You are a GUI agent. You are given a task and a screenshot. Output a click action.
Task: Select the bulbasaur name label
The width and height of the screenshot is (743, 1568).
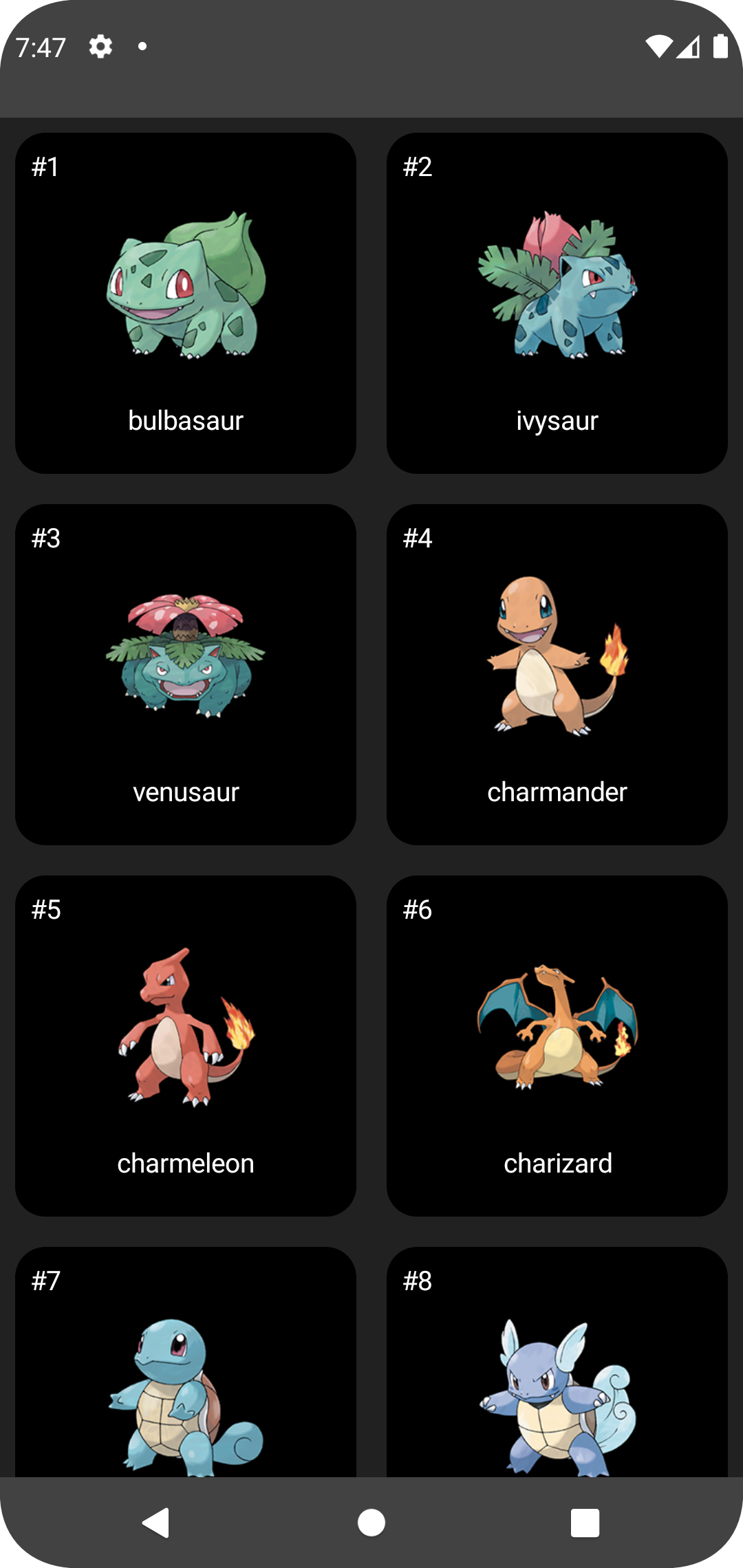click(x=185, y=420)
